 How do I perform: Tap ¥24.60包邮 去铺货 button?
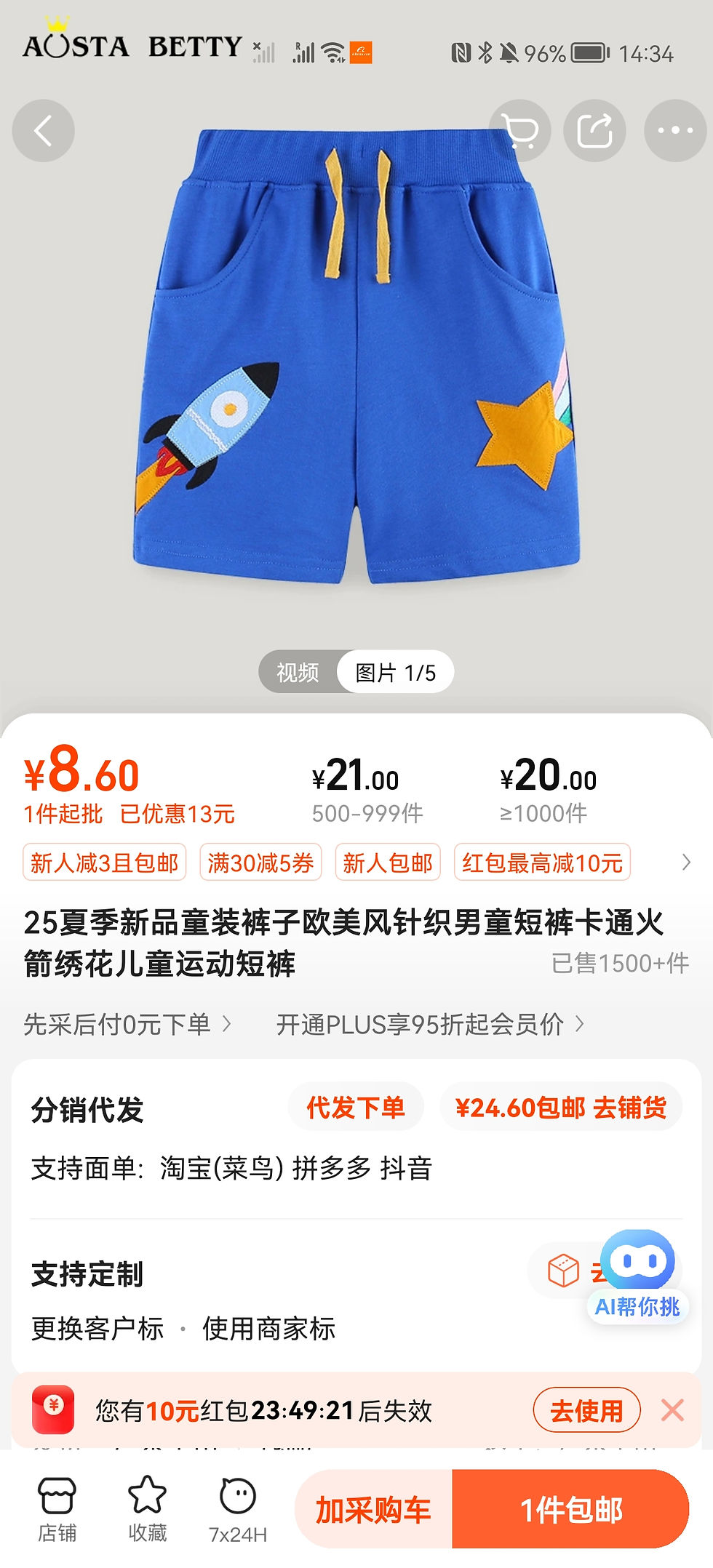560,1108
